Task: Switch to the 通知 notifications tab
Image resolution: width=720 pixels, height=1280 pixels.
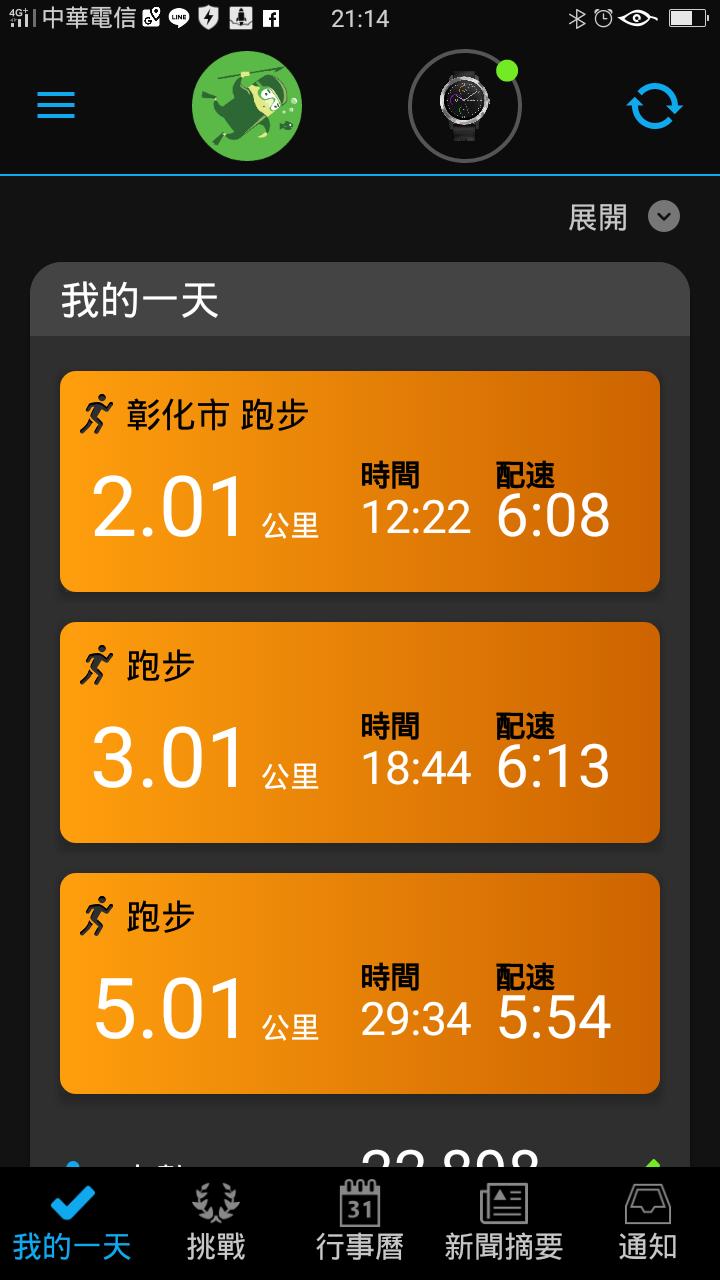Action: (x=648, y=1224)
